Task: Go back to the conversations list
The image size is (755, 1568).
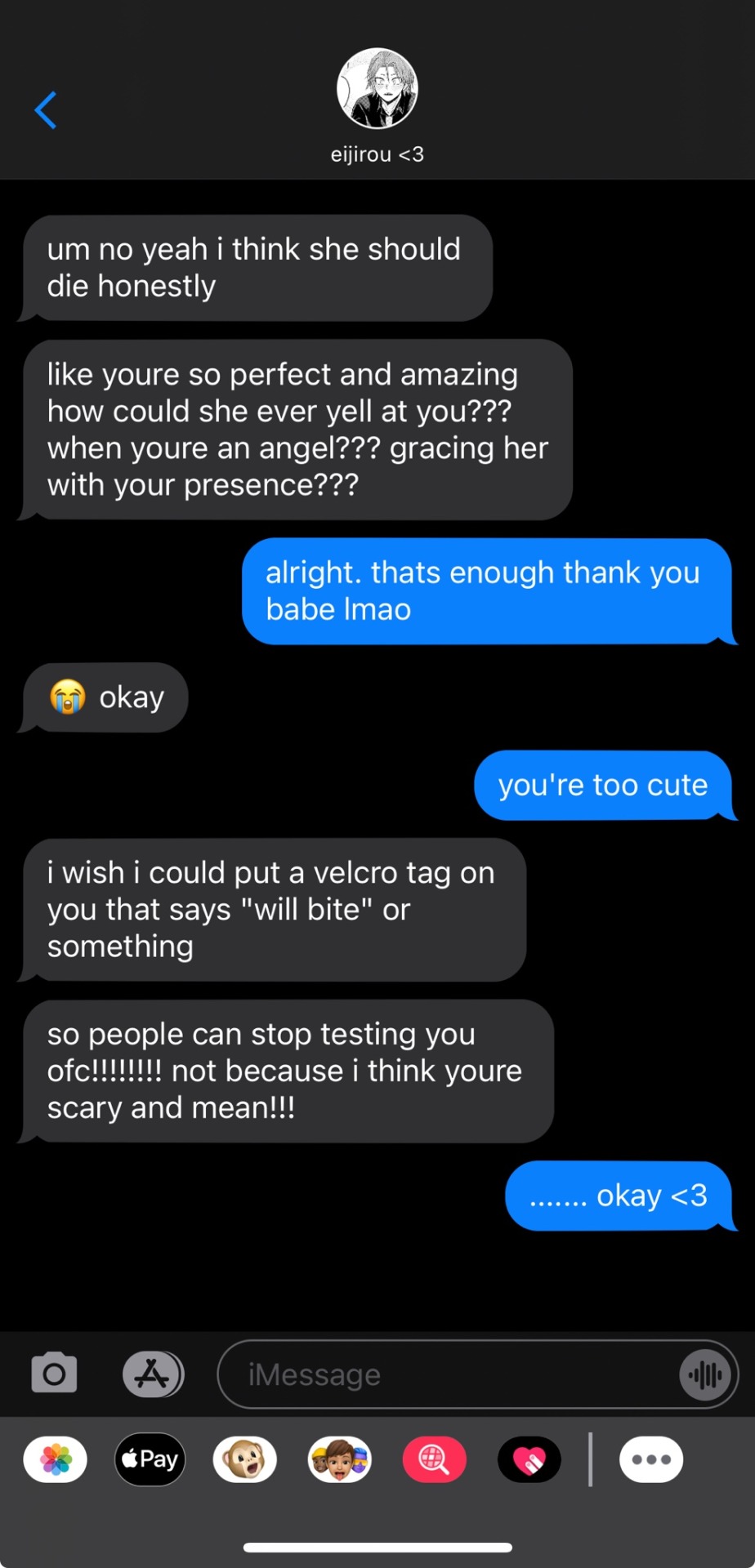Action: tap(46, 110)
